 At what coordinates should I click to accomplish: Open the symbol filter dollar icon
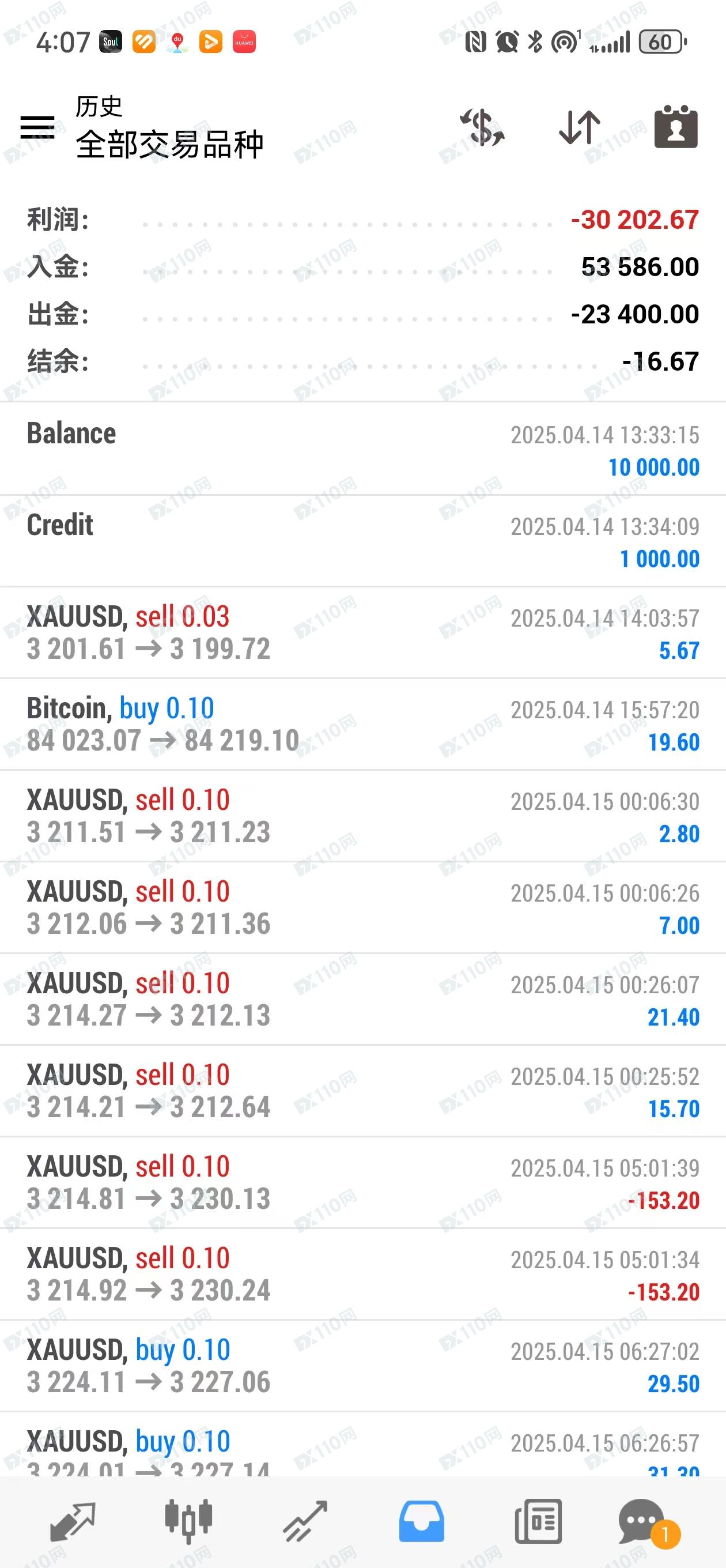point(482,127)
